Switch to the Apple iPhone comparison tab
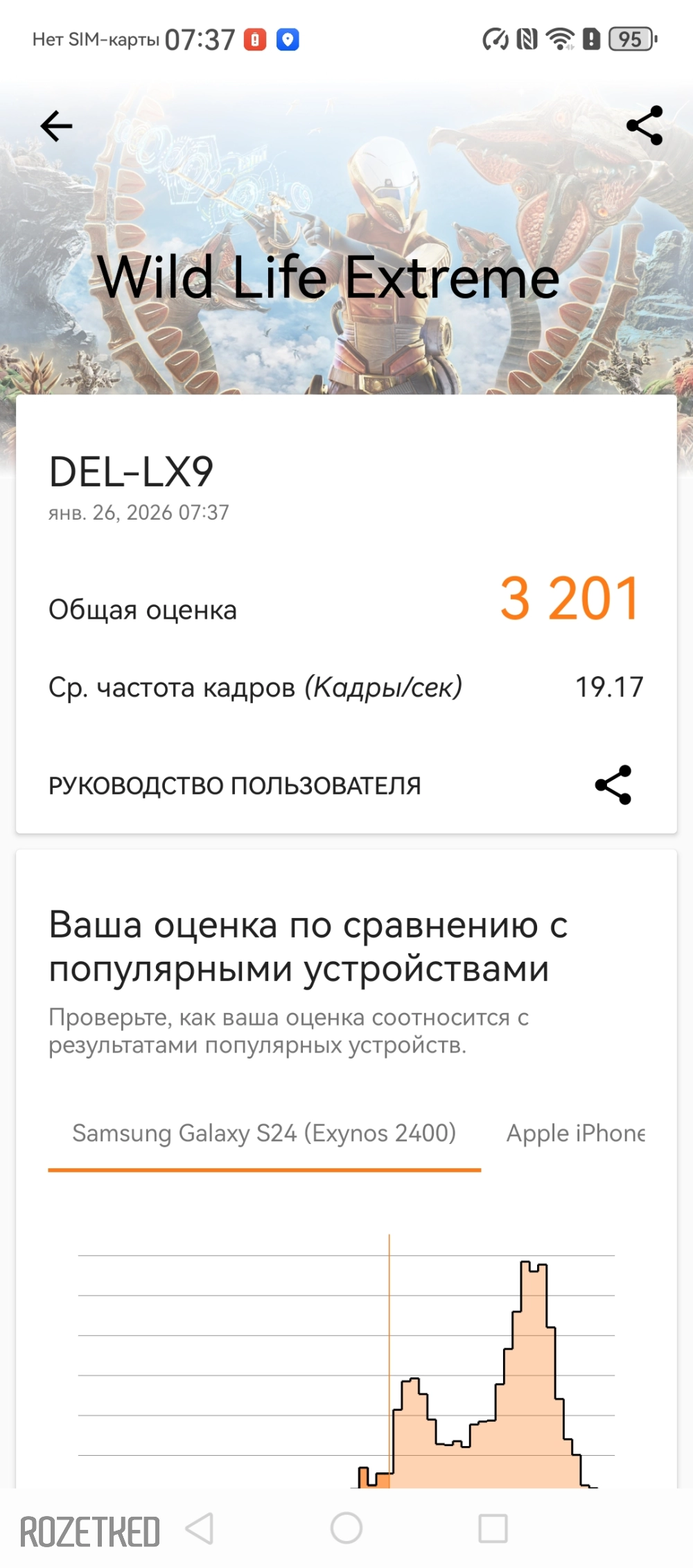The width and height of the screenshot is (693, 1568). click(575, 1134)
